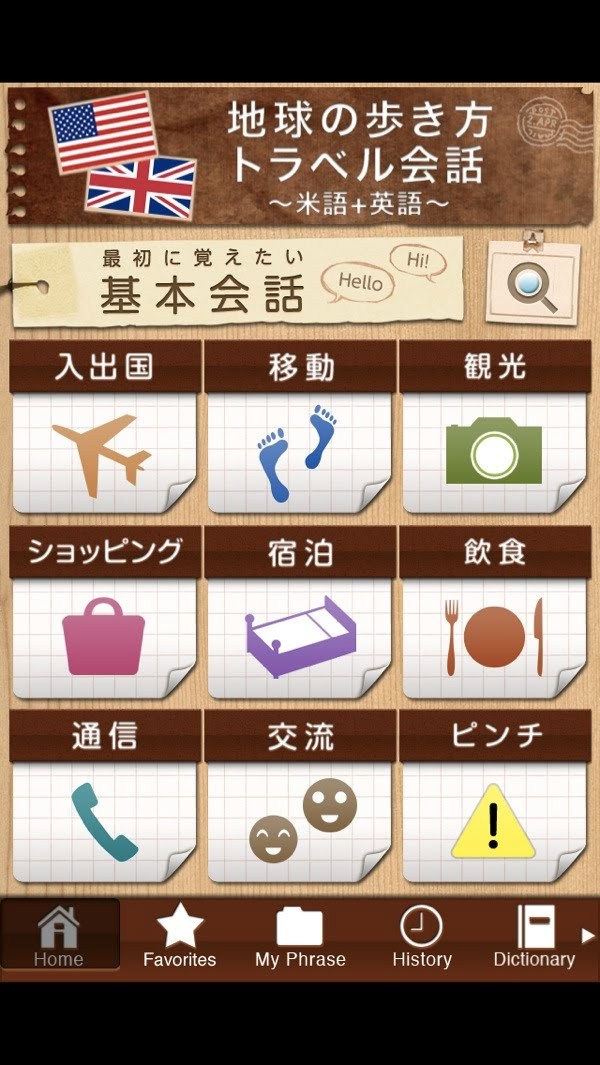Image resolution: width=600 pixels, height=1065 pixels.
Task: Open the 入出国 airplane category
Action: 105,428
